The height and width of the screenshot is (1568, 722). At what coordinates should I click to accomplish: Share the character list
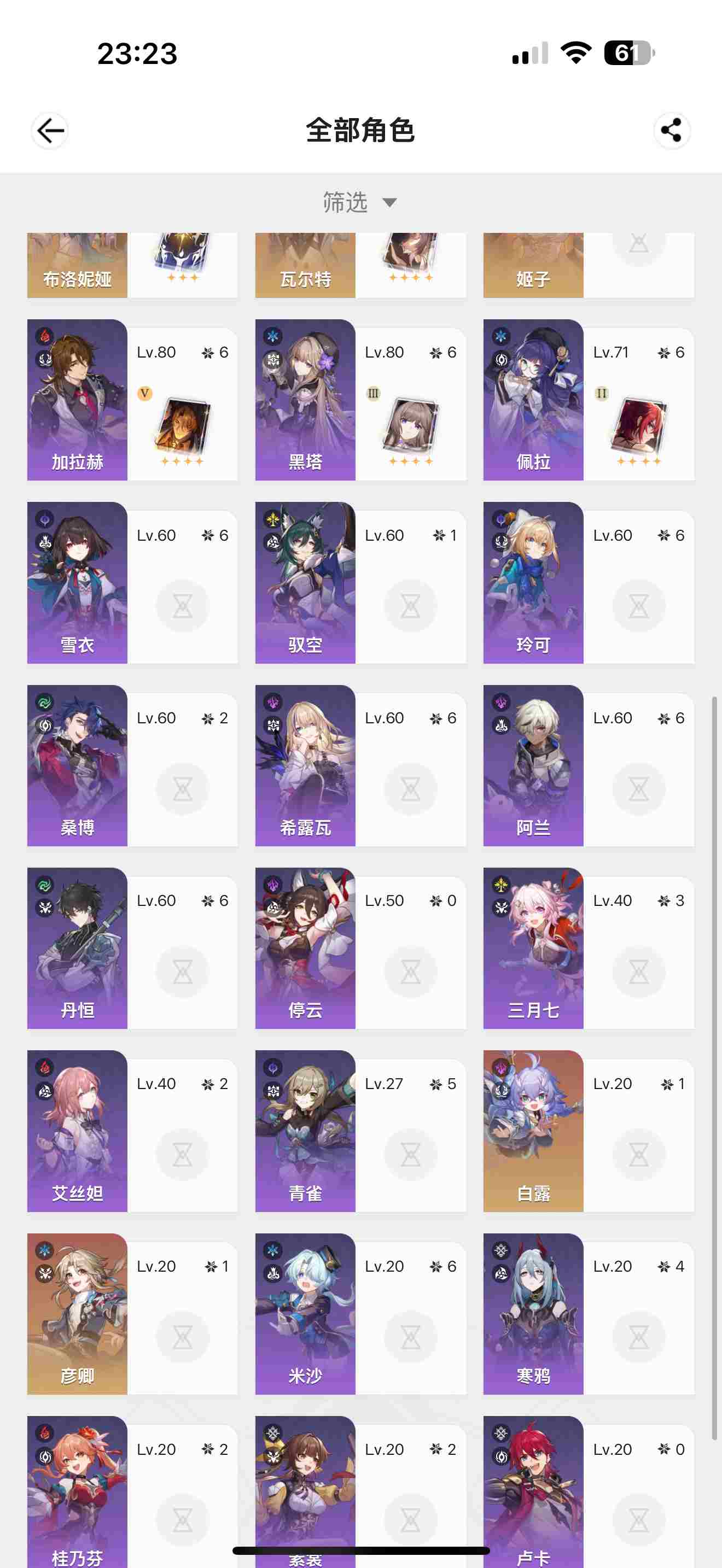click(672, 130)
